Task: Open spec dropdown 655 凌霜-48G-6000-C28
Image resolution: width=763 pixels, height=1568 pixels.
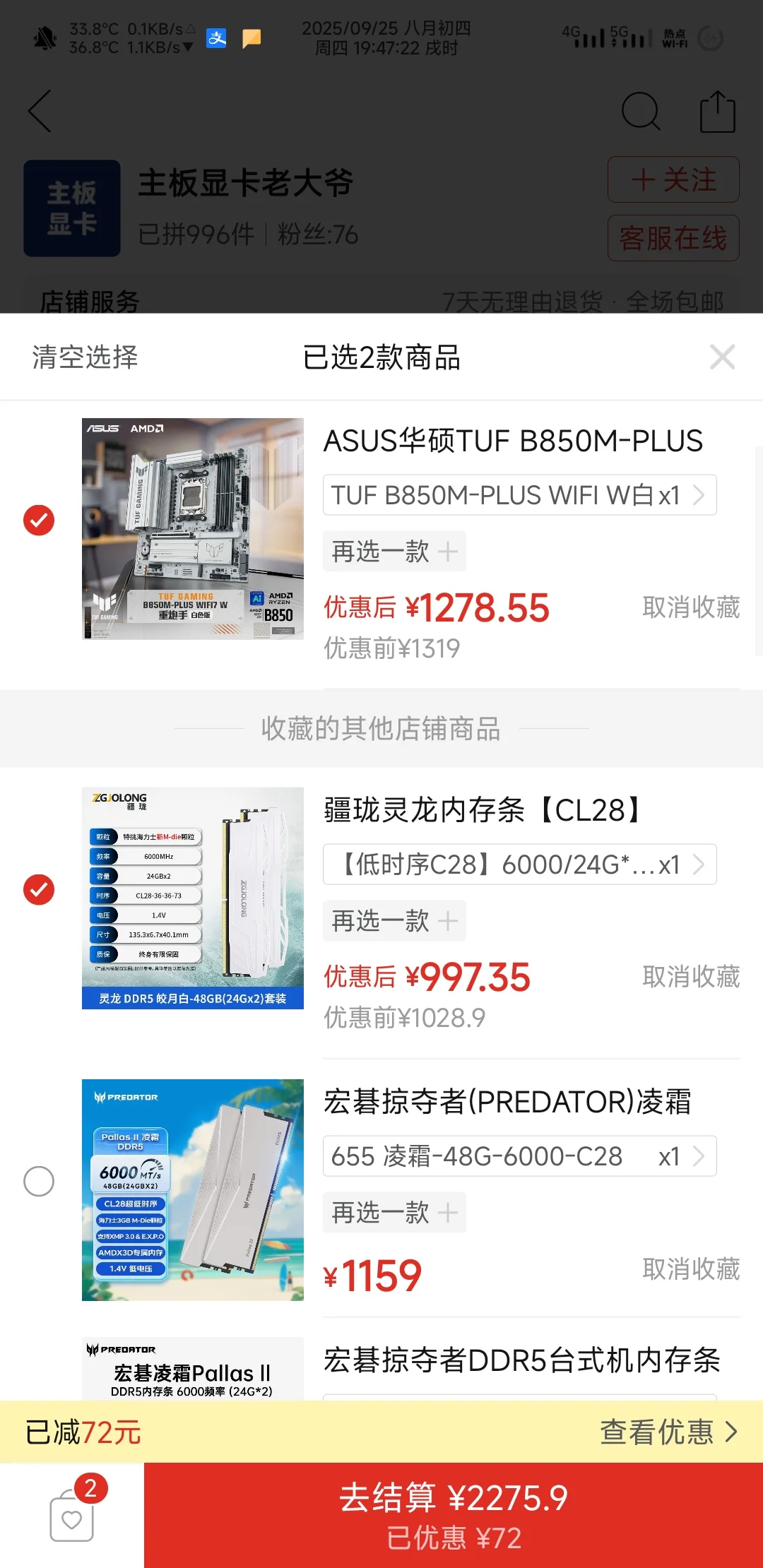Action: tap(519, 1156)
